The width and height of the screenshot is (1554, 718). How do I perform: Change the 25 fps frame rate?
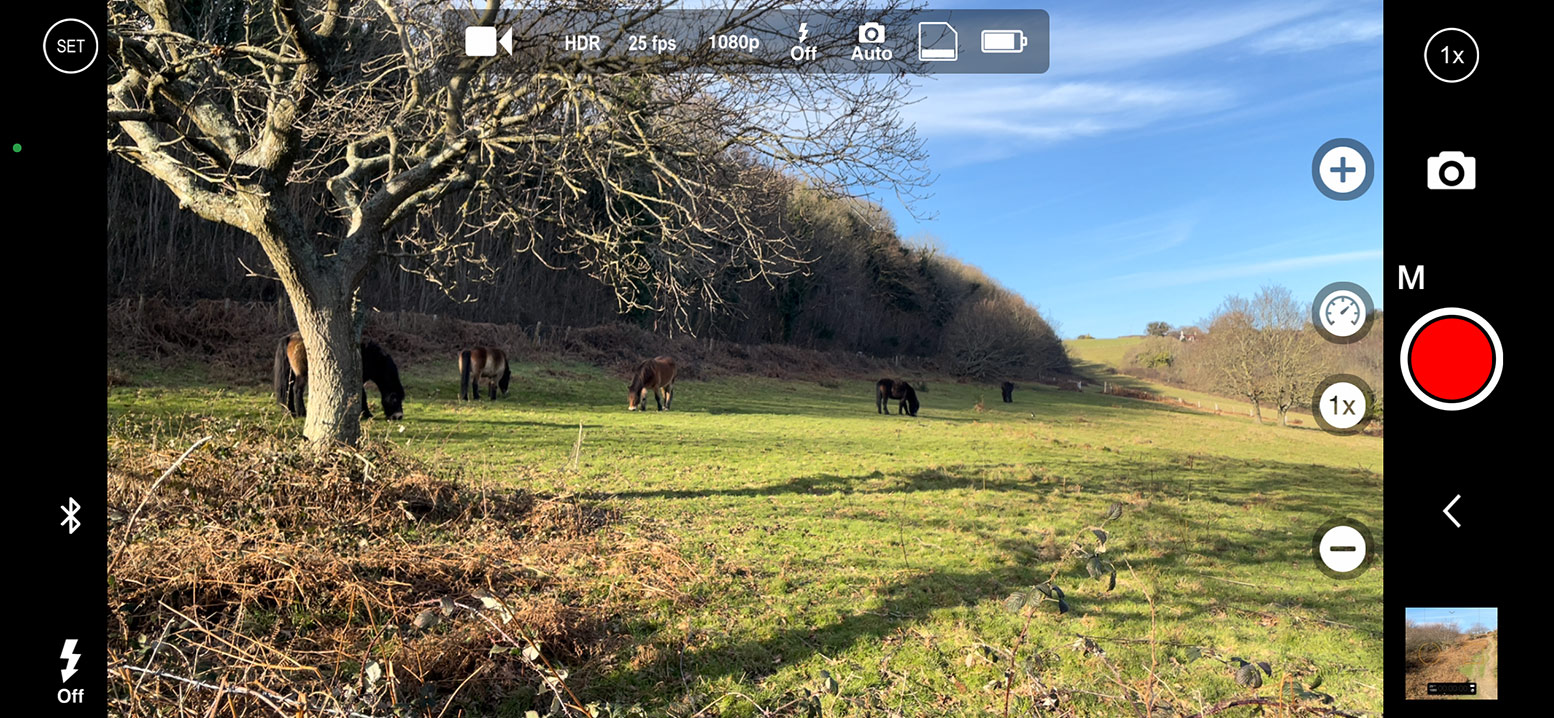tap(652, 43)
